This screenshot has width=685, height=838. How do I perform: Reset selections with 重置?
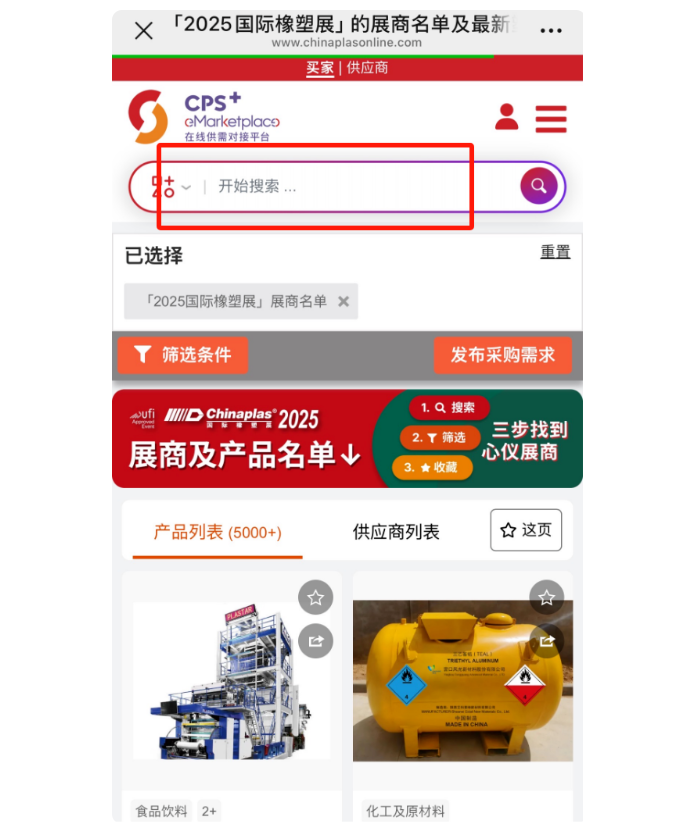[x=555, y=252]
